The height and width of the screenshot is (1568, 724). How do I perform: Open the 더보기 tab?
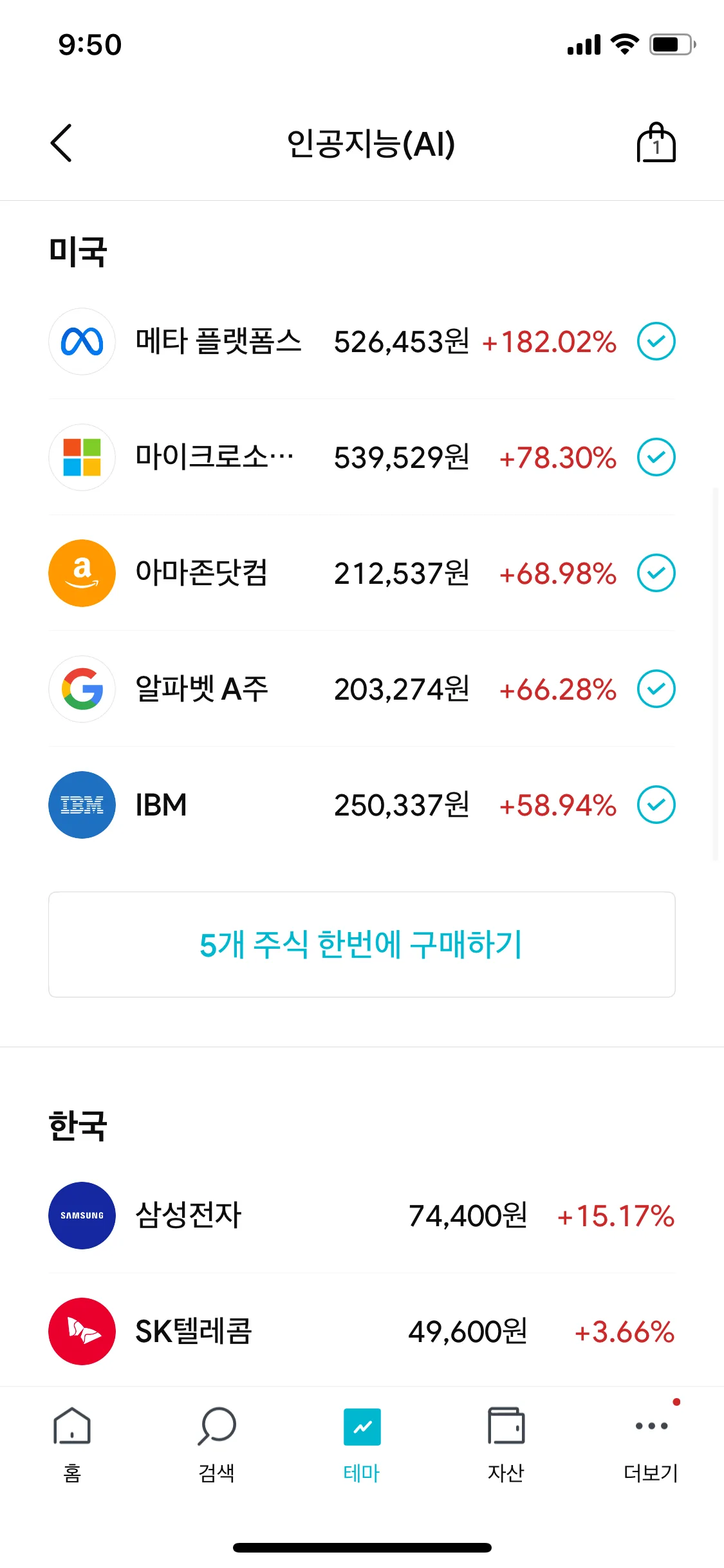tap(651, 1442)
